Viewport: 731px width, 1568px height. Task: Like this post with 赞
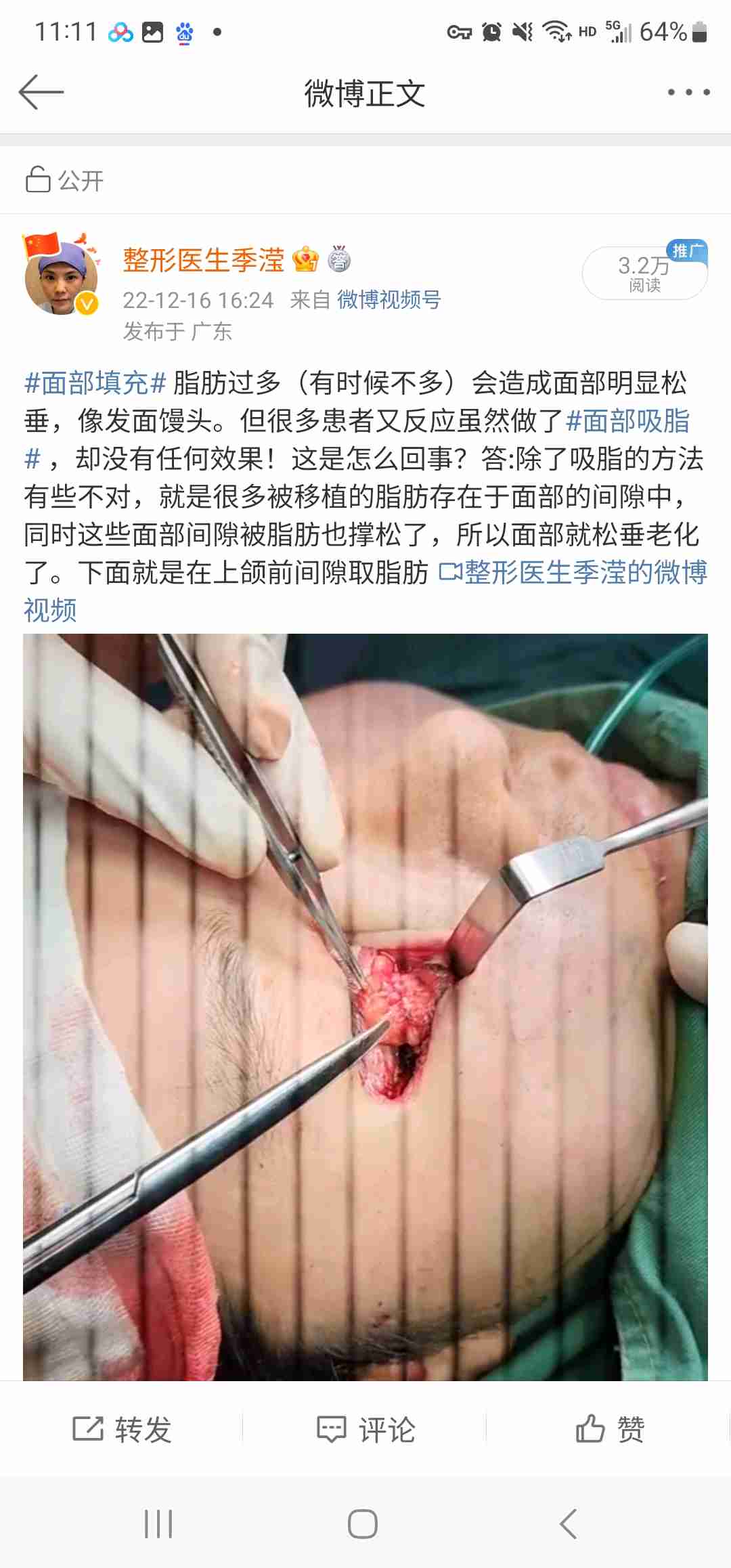tap(609, 1429)
